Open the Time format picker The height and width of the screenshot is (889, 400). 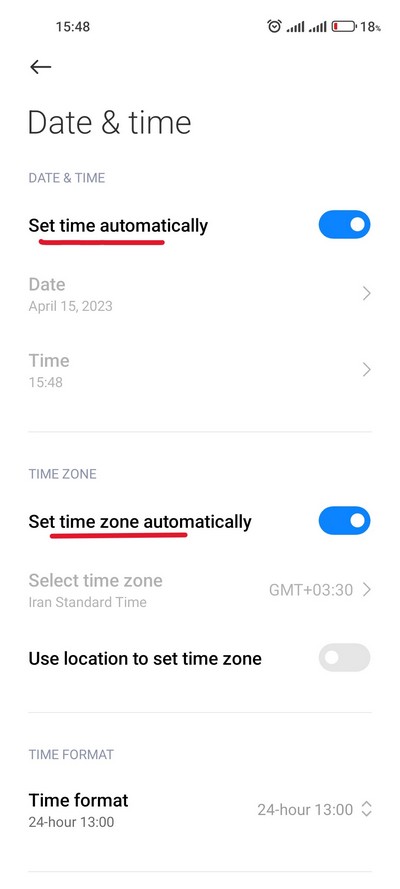coord(200,810)
